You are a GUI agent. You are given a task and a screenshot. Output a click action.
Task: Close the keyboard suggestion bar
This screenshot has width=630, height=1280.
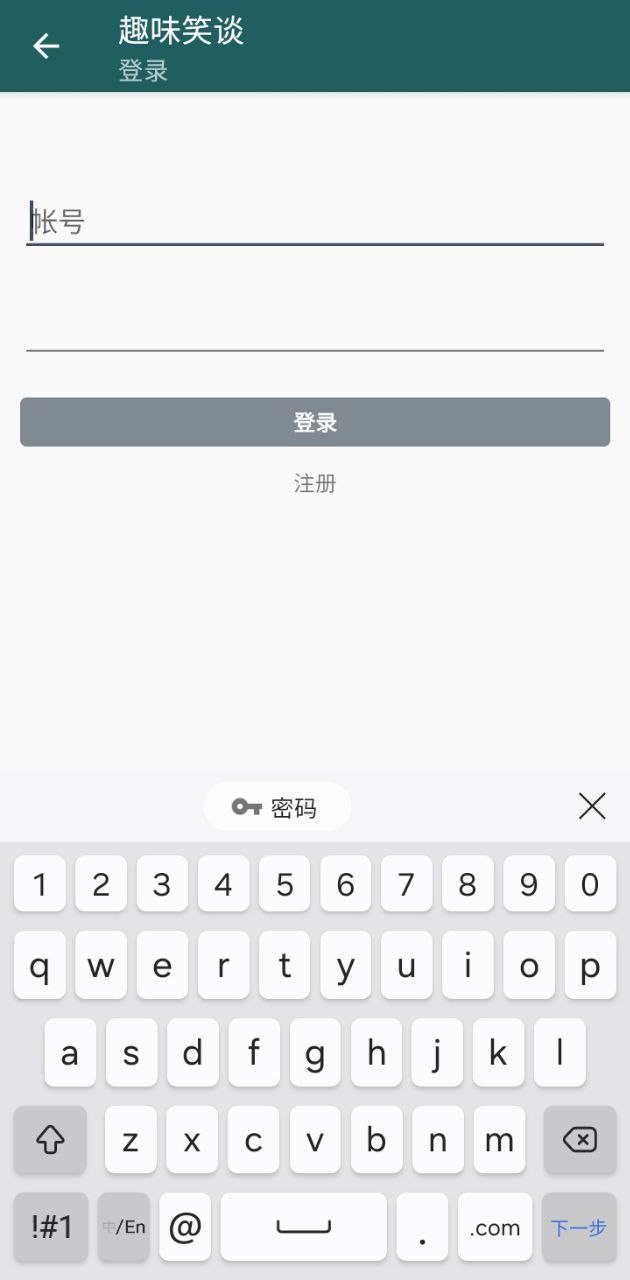(592, 806)
